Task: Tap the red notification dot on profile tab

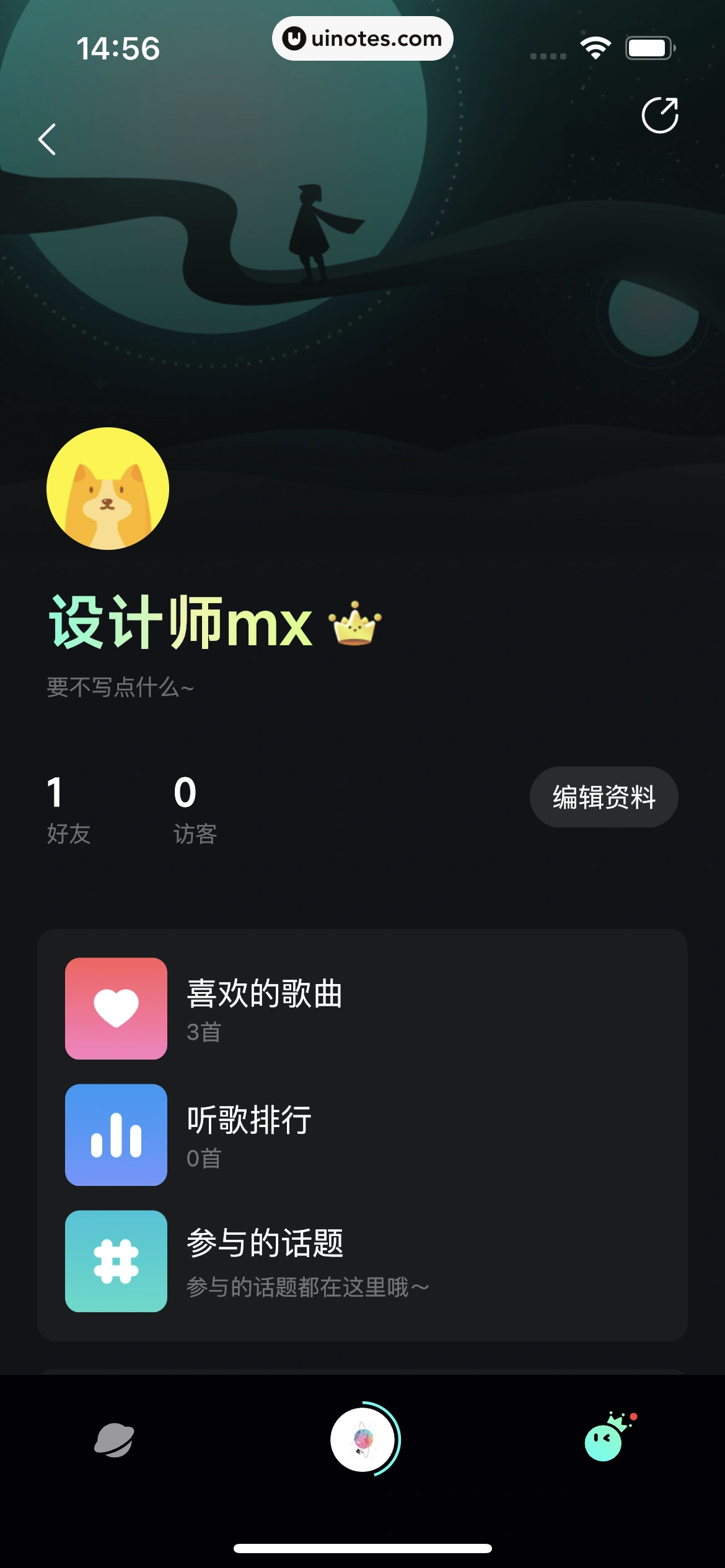Action: 635,1415
